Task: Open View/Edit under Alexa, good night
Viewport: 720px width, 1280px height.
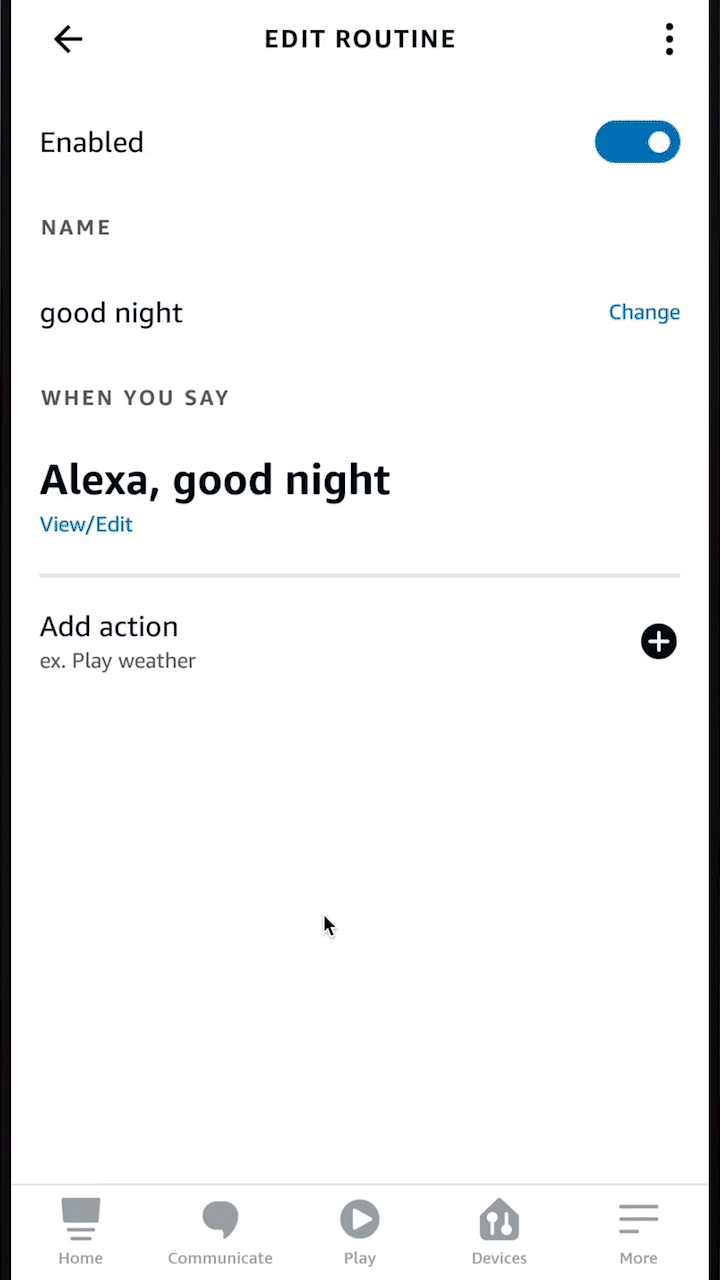Action: [x=86, y=524]
